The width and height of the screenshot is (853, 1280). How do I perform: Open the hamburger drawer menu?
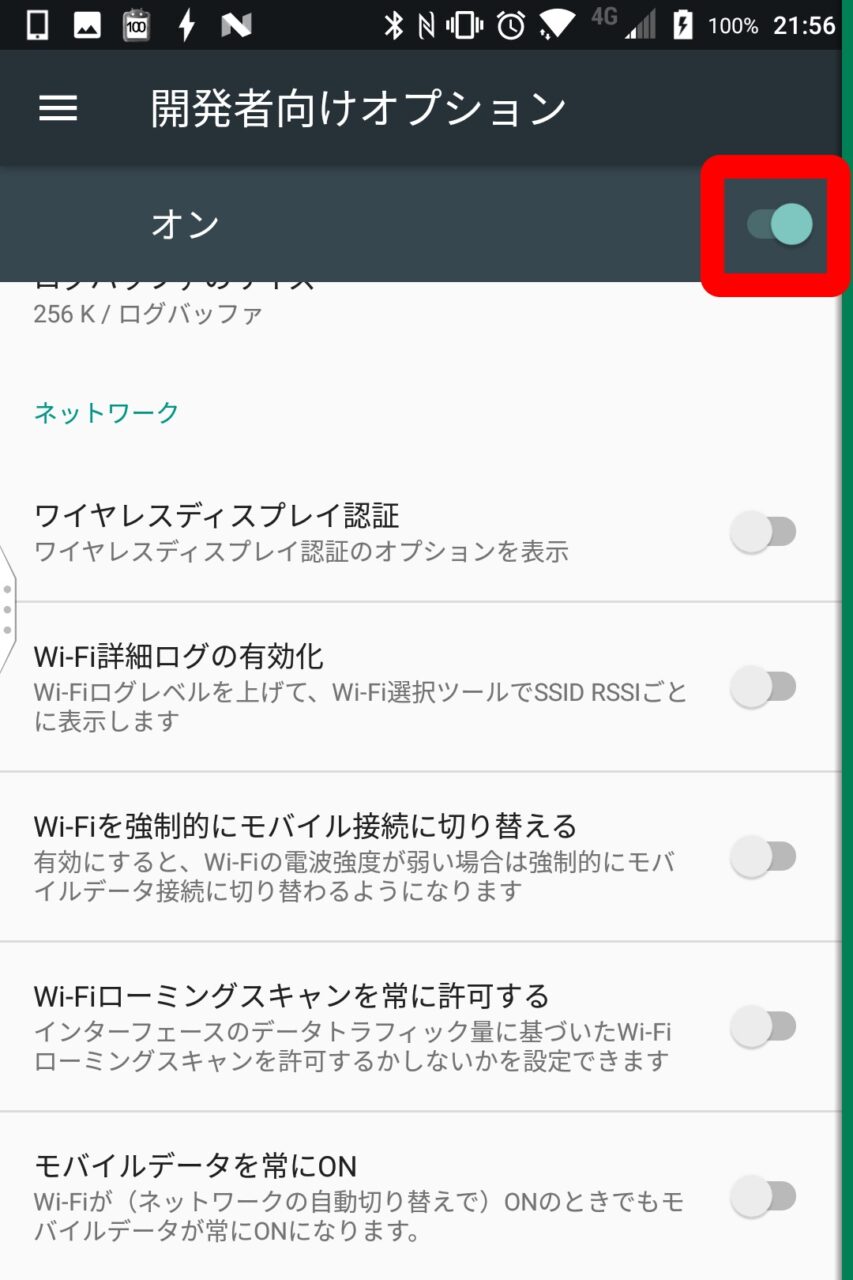point(58,108)
